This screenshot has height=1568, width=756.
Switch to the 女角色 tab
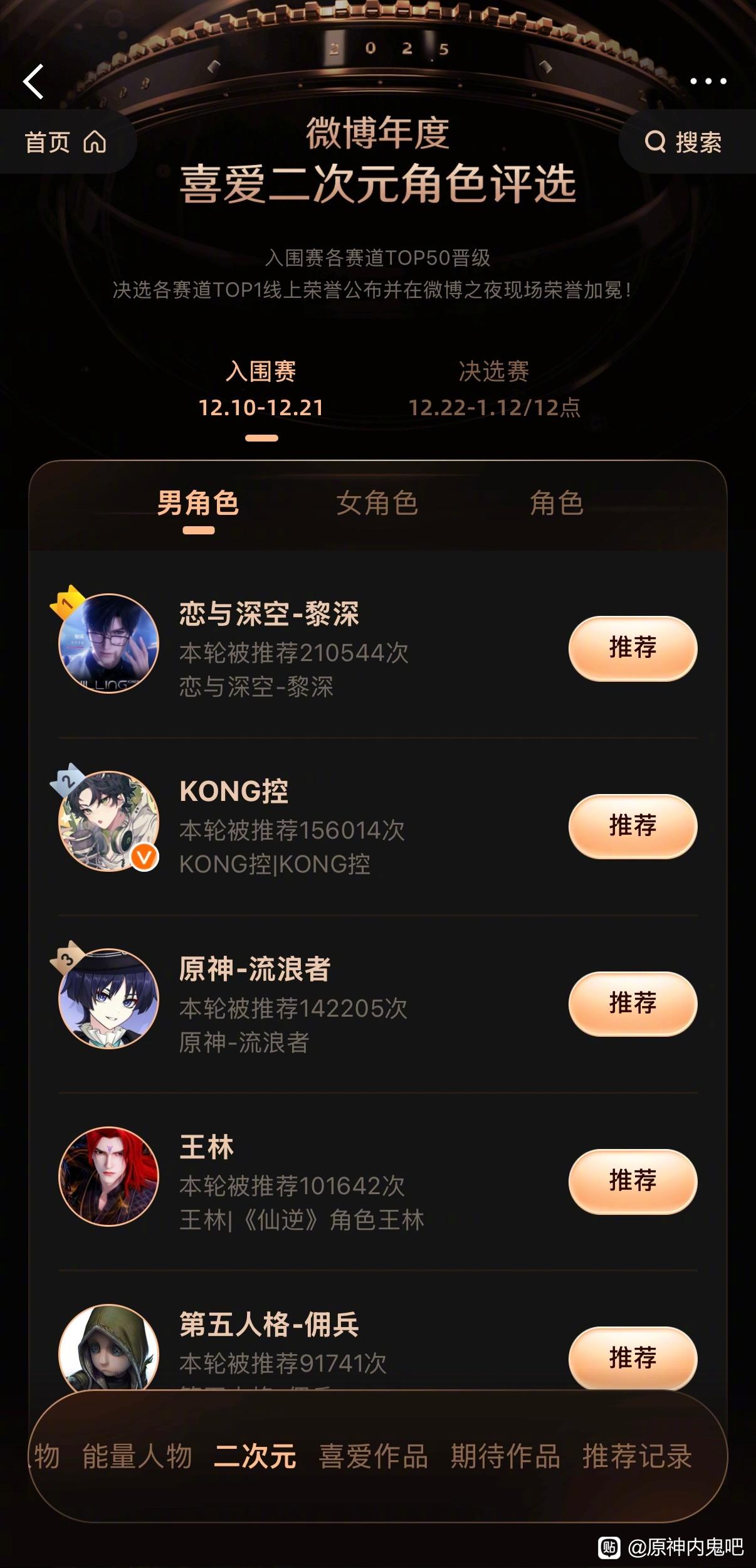[x=377, y=504]
